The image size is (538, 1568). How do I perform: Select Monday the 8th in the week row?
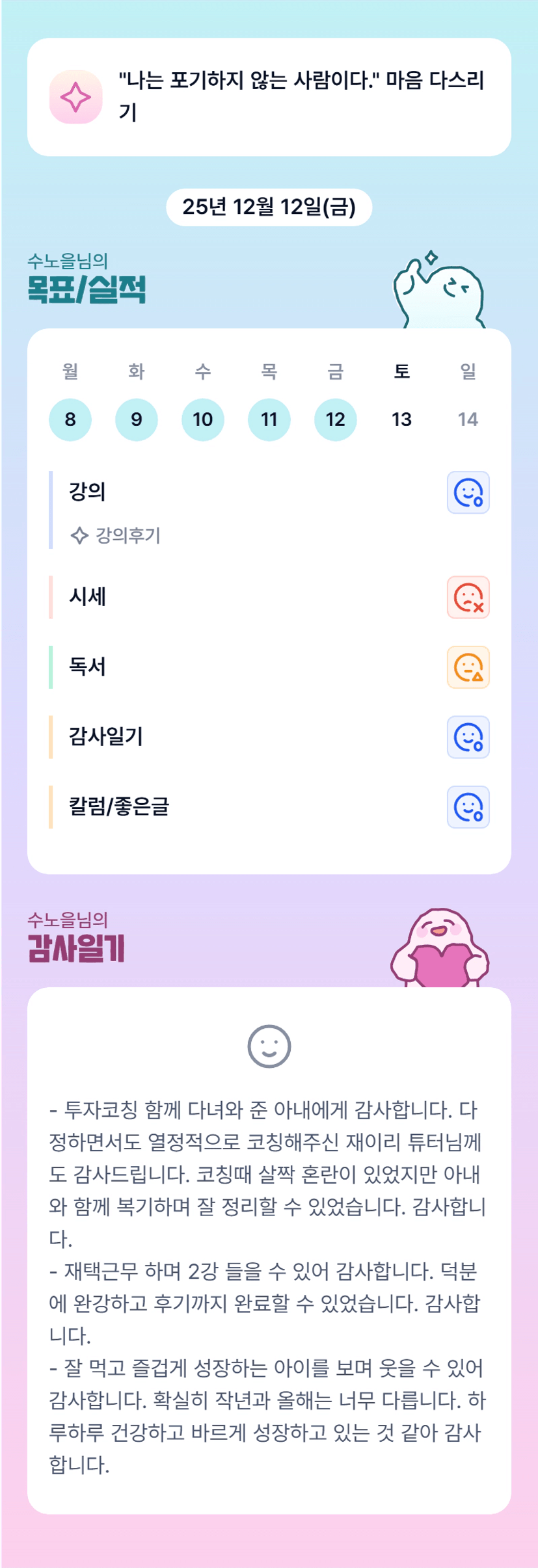[70, 419]
